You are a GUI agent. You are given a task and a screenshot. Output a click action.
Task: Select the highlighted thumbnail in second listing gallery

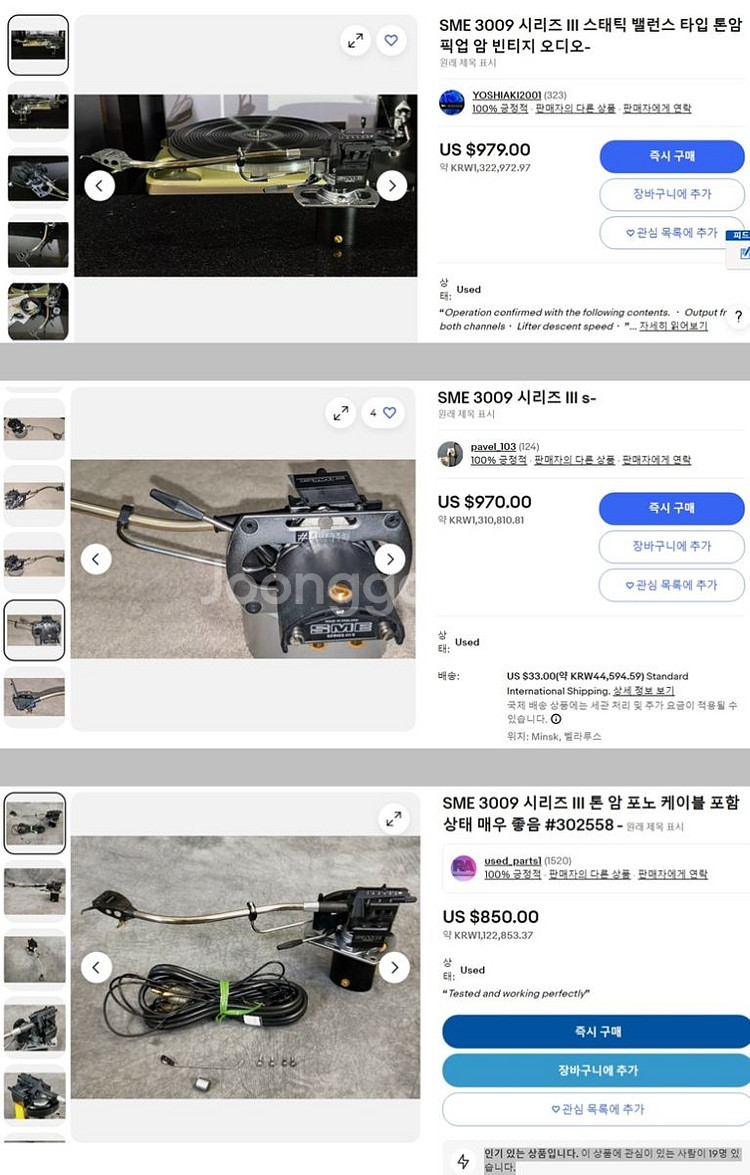point(34,629)
